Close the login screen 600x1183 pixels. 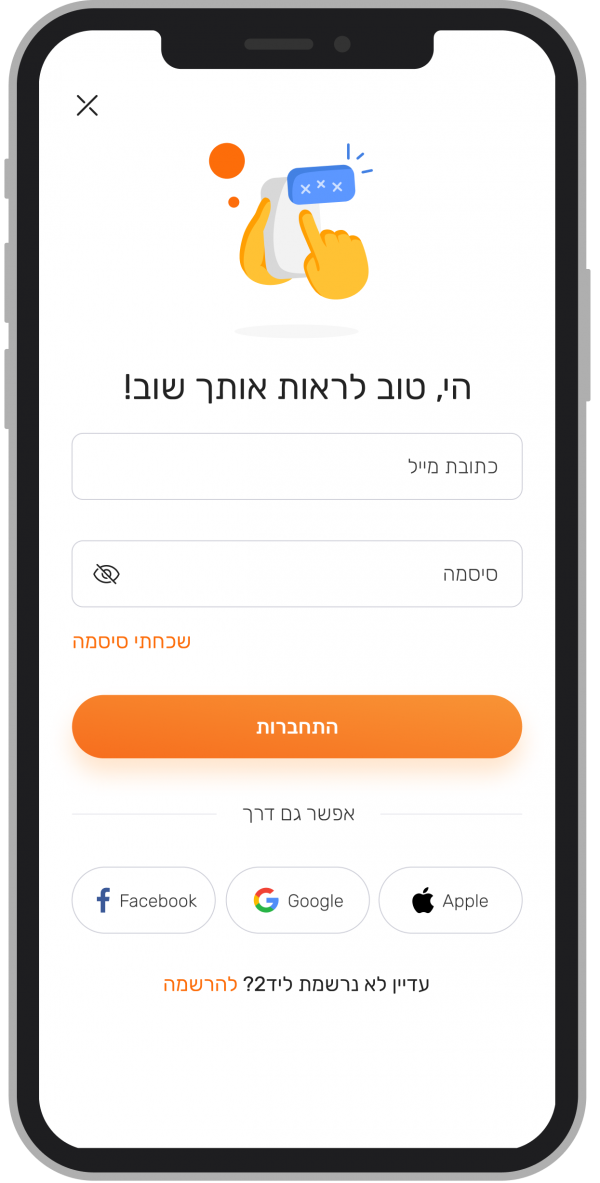coord(87,105)
